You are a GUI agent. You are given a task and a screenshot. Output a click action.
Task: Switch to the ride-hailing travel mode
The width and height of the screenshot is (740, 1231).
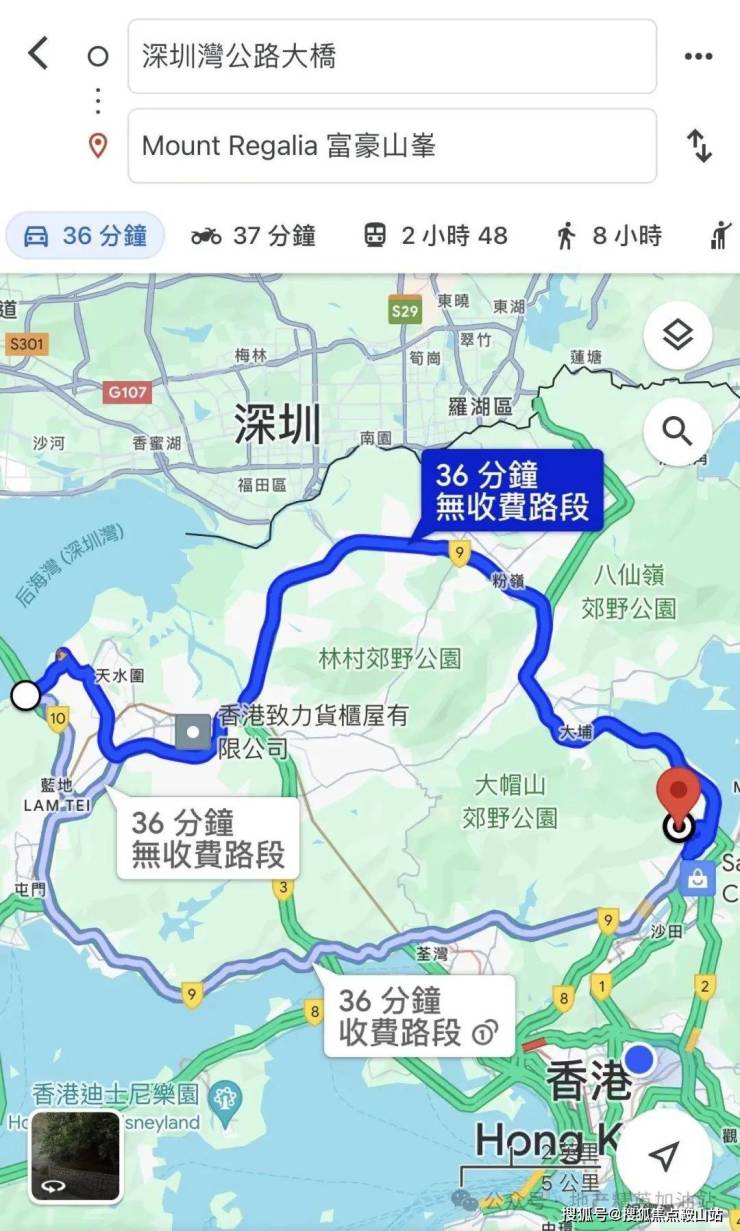click(720, 236)
